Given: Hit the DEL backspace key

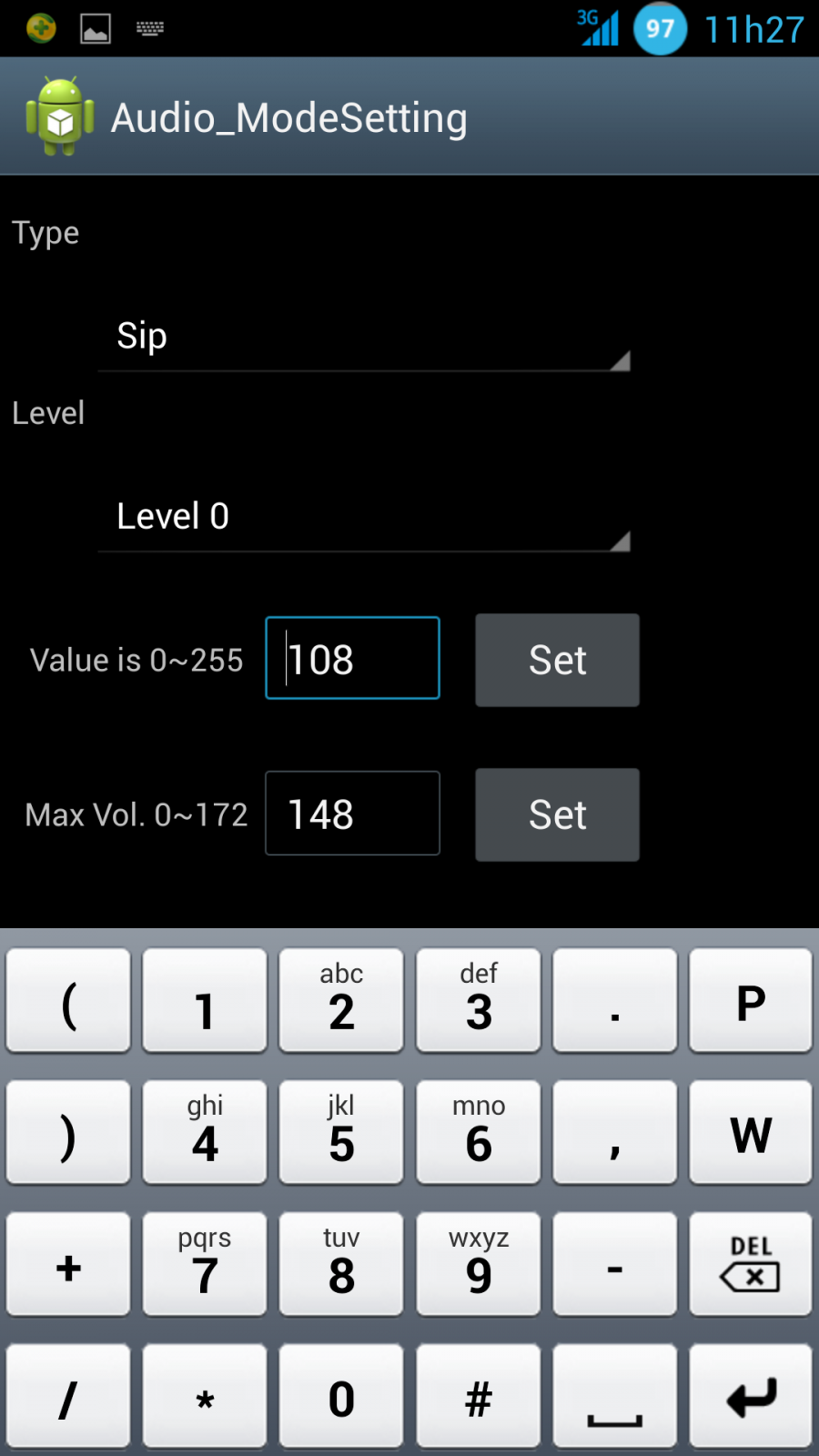Looking at the screenshot, I should 751,1264.
